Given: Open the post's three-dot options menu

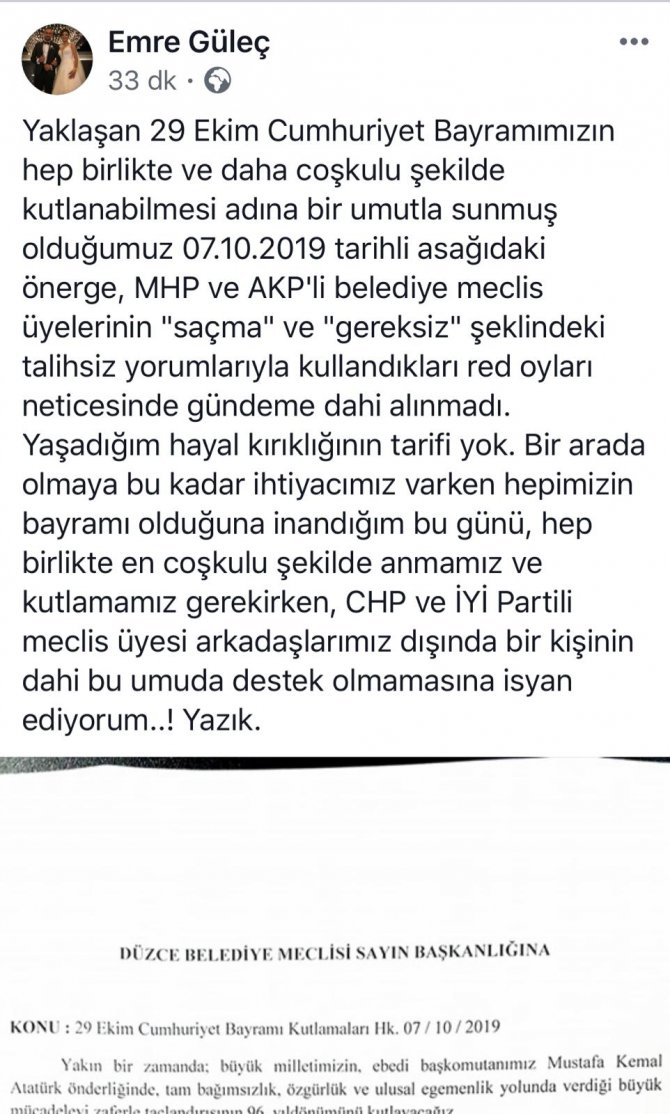Looking at the screenshot, I should tap(634, 42).
